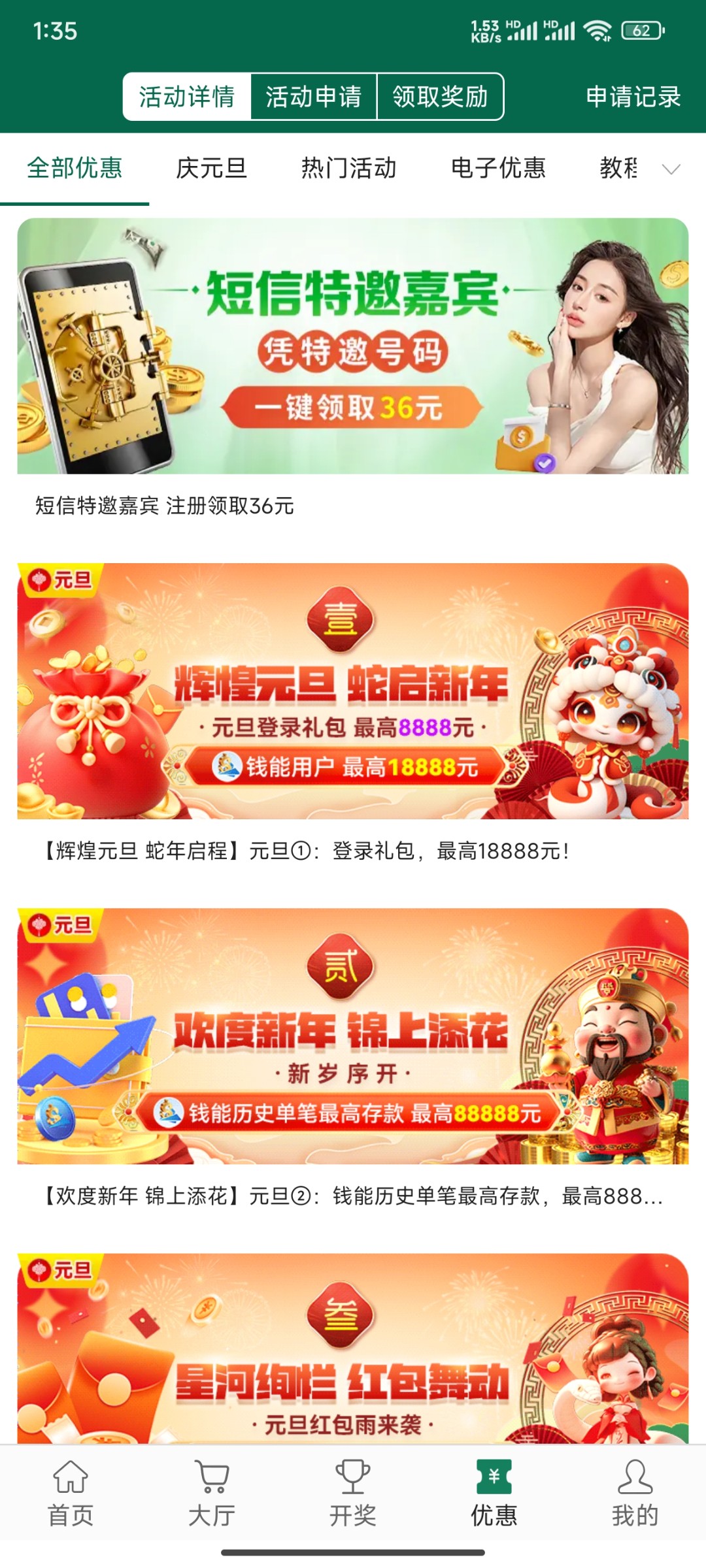Select the 领取奖励 segment

[440, 97]
